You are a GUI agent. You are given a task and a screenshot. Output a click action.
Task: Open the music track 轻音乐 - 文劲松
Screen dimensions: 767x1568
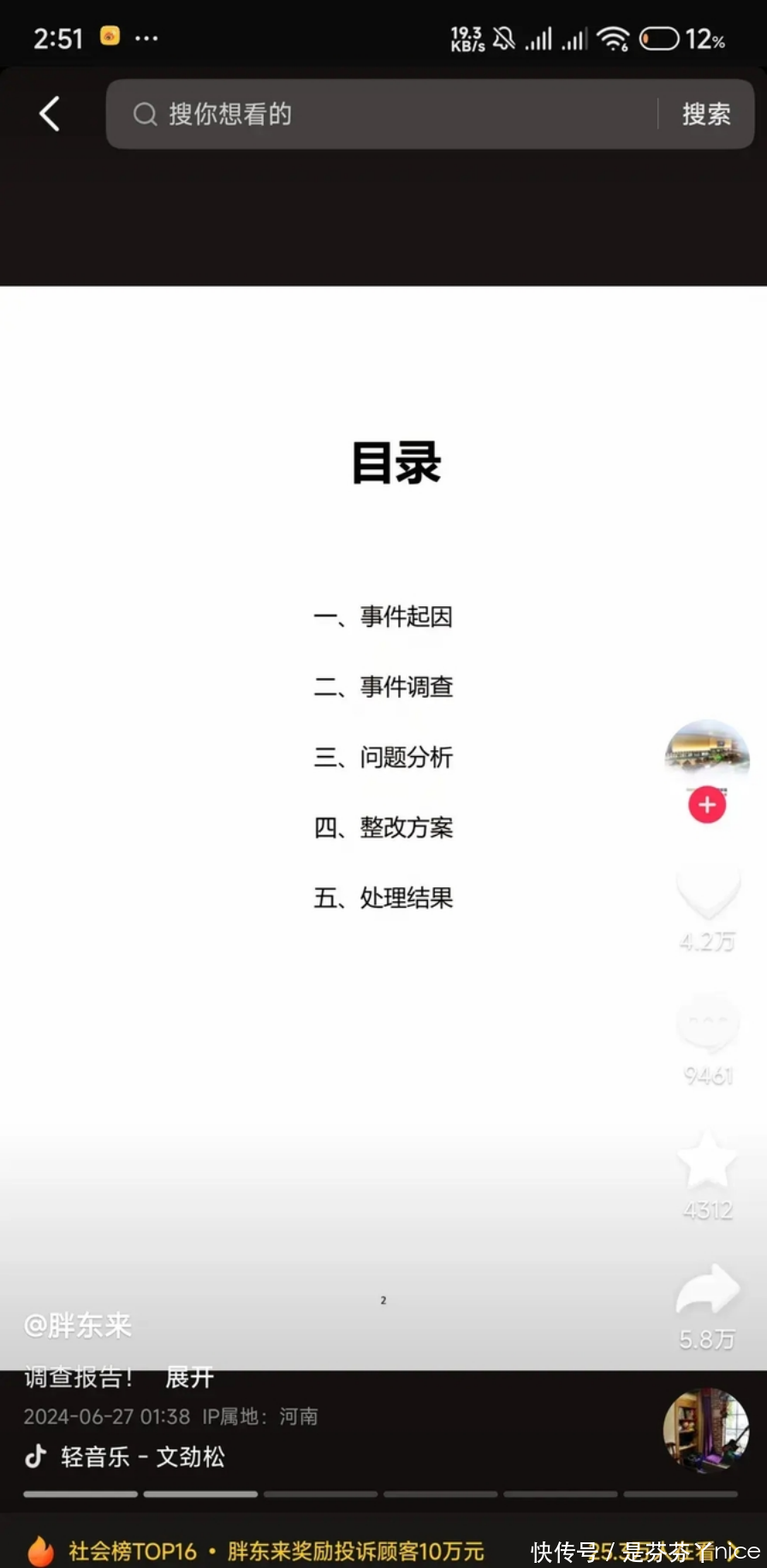click(141, 1457)
